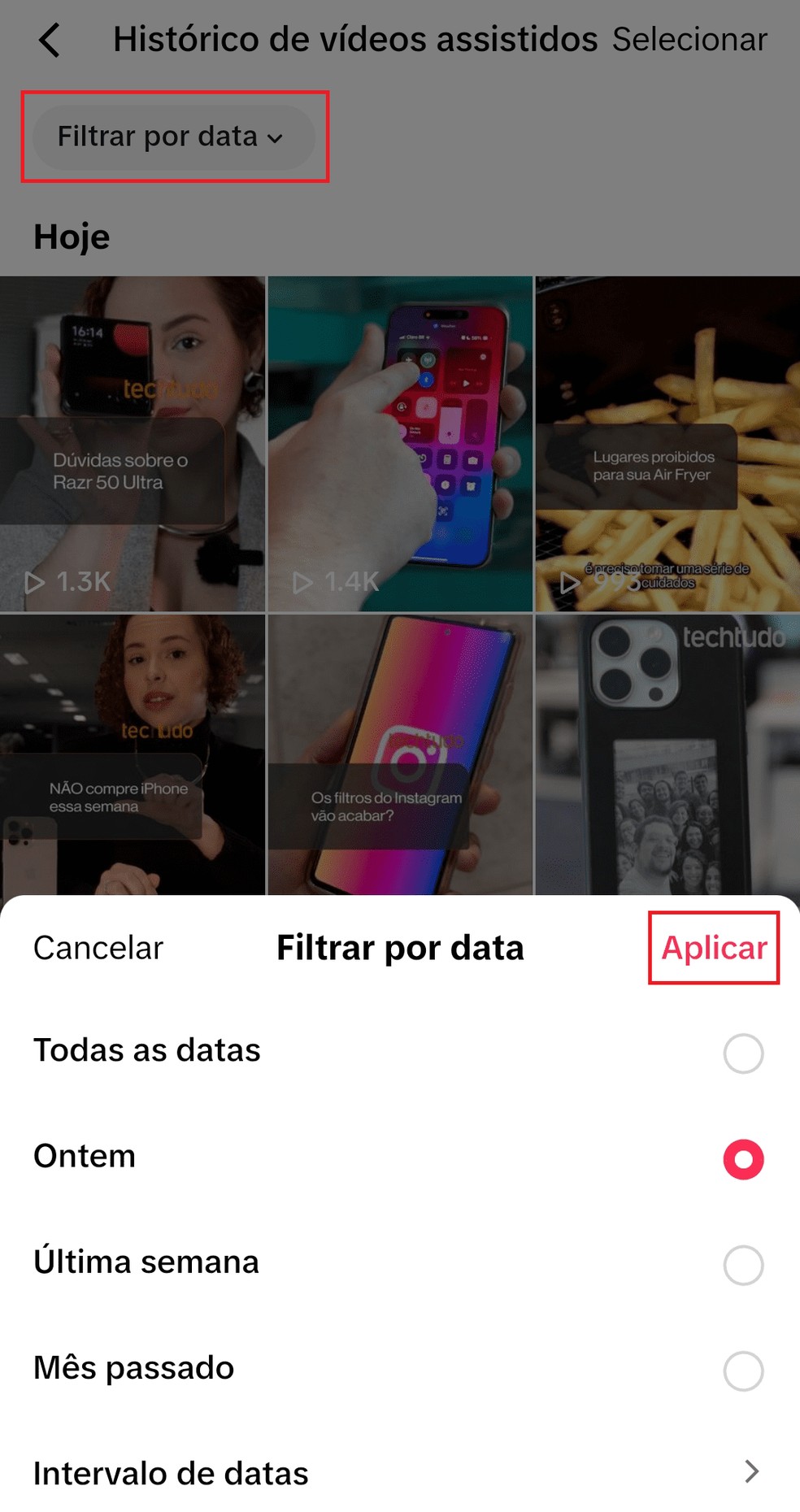This screenshot has height=1512, width=800.
Task: Apply the filter with Aplicar
Action: click(714, 947)
